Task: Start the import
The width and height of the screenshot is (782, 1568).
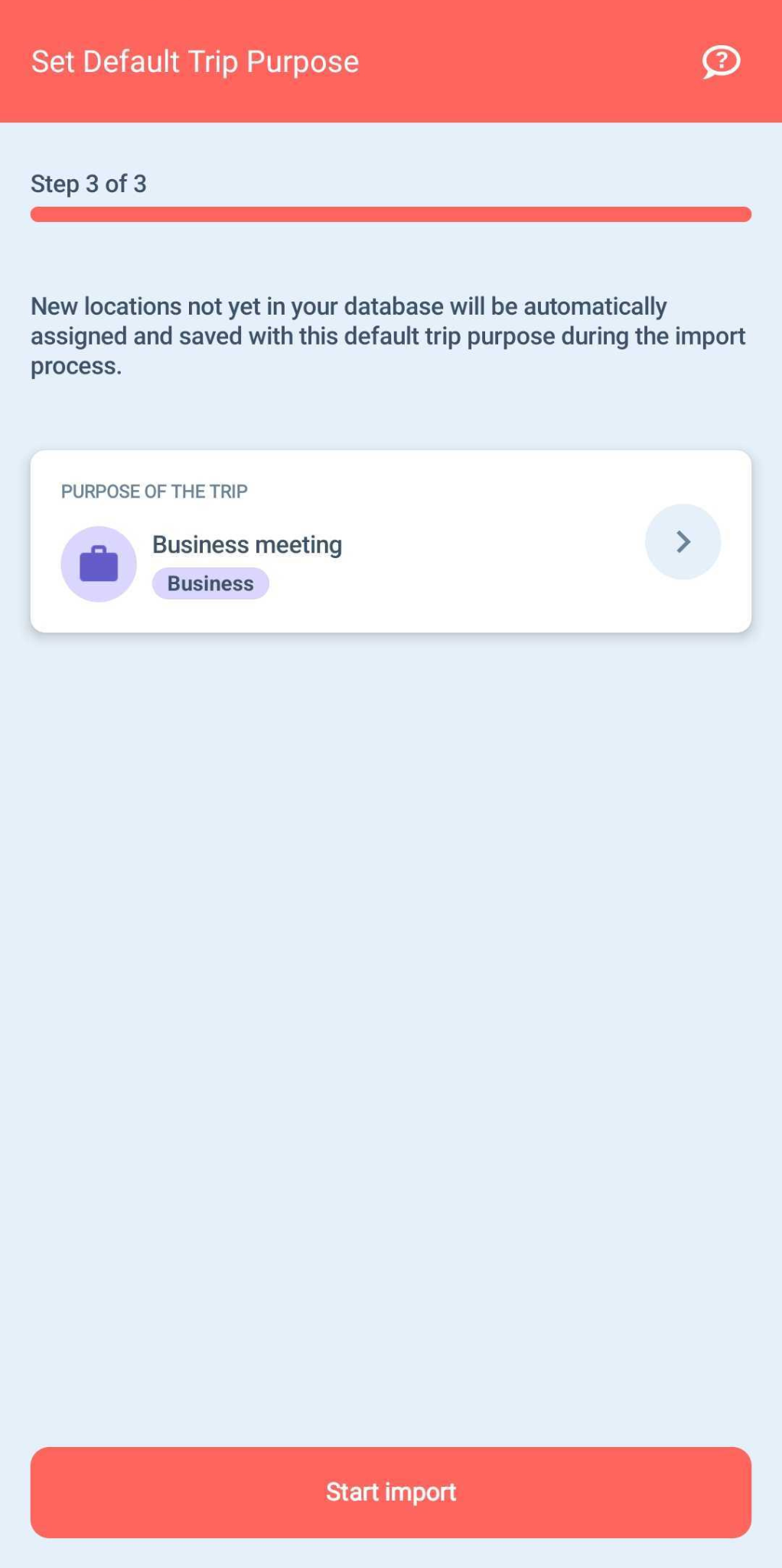Action: tap(391, 1492)
